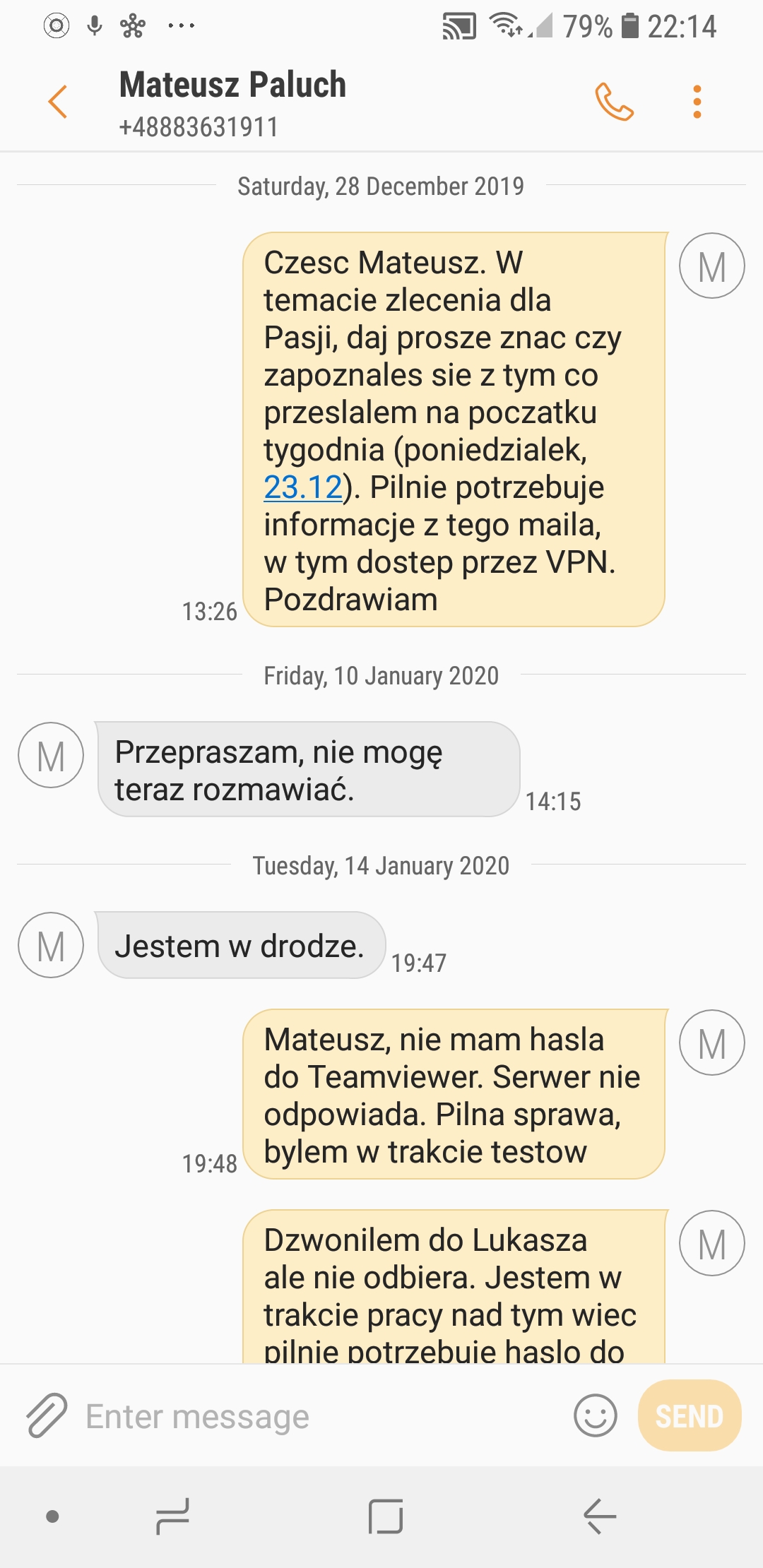Go back to the conversations list
763x1568 pixels.
58,102
